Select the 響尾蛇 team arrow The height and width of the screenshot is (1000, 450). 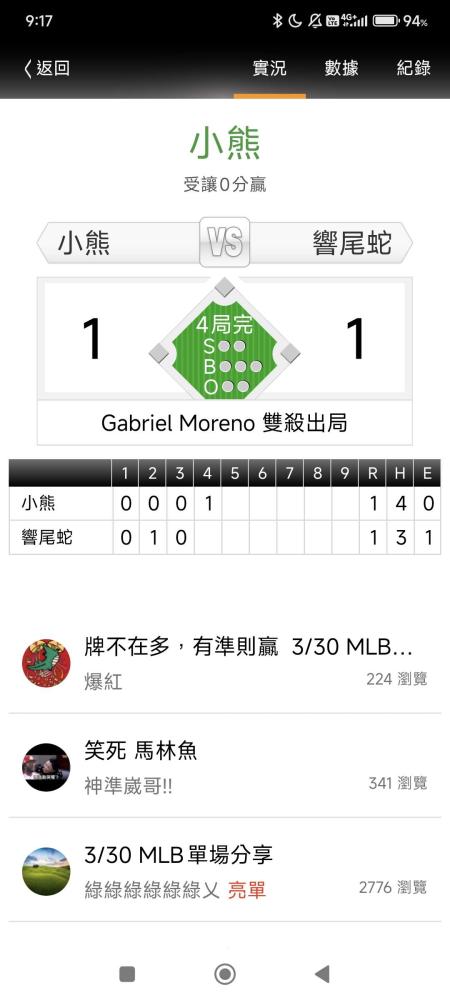[x=331, y=242]
